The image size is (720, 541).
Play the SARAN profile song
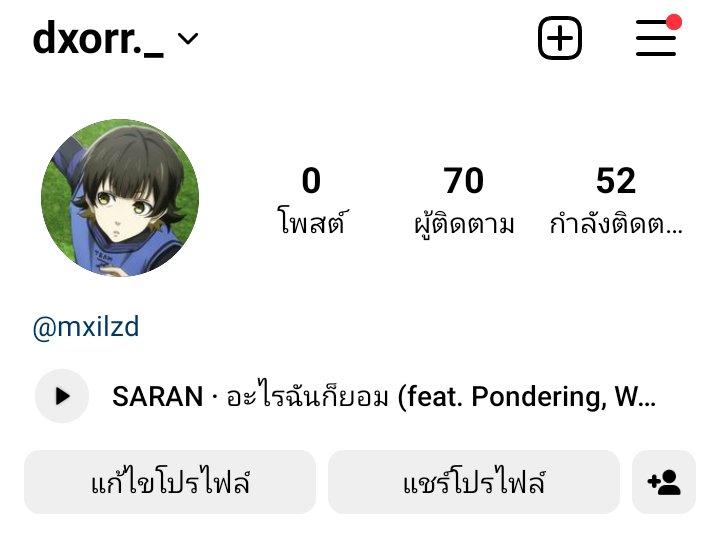tap(62, 396)
